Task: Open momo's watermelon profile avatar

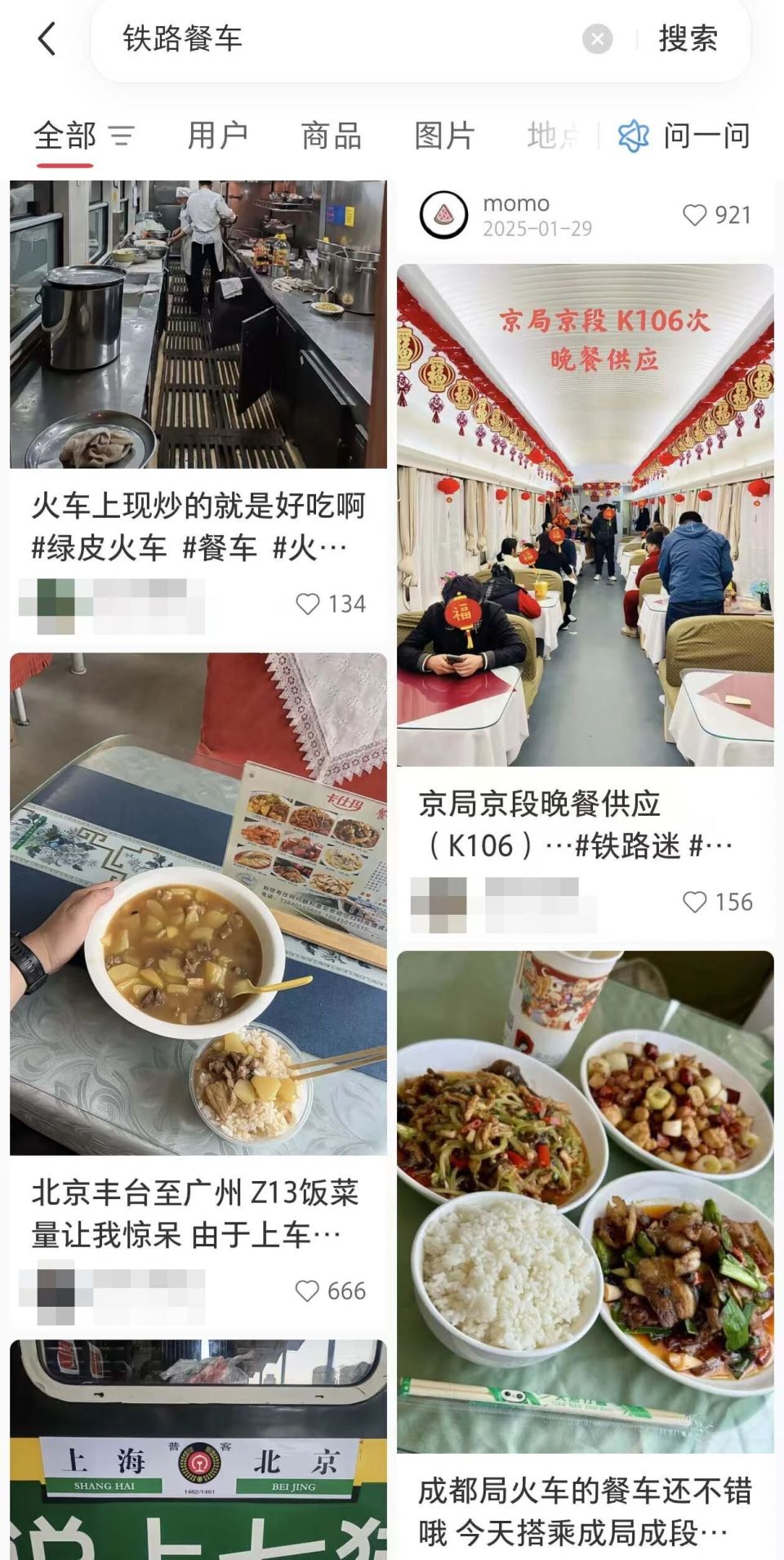Action: pos(442,215)
